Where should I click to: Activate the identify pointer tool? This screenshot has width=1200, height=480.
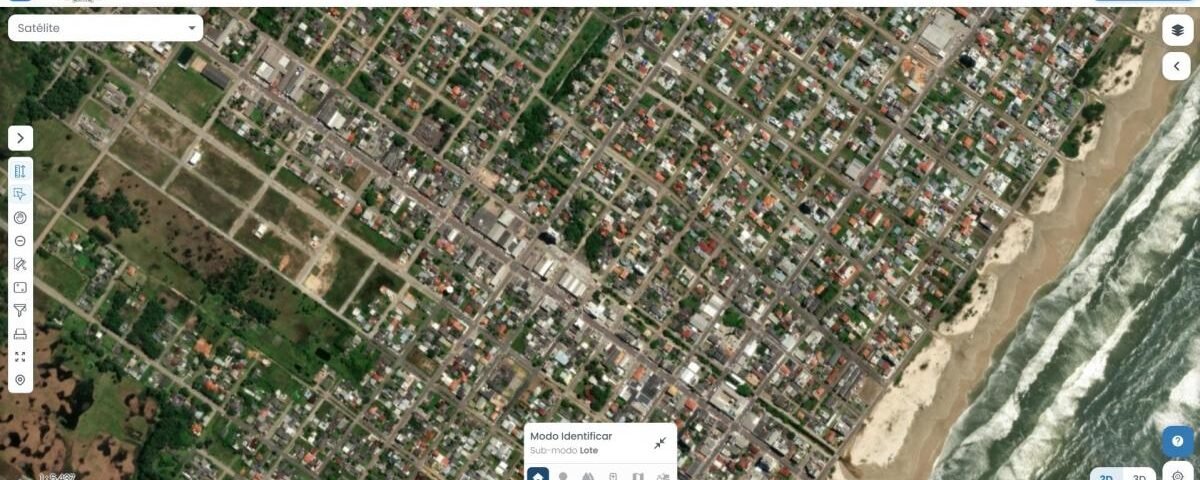pos(20,194)
